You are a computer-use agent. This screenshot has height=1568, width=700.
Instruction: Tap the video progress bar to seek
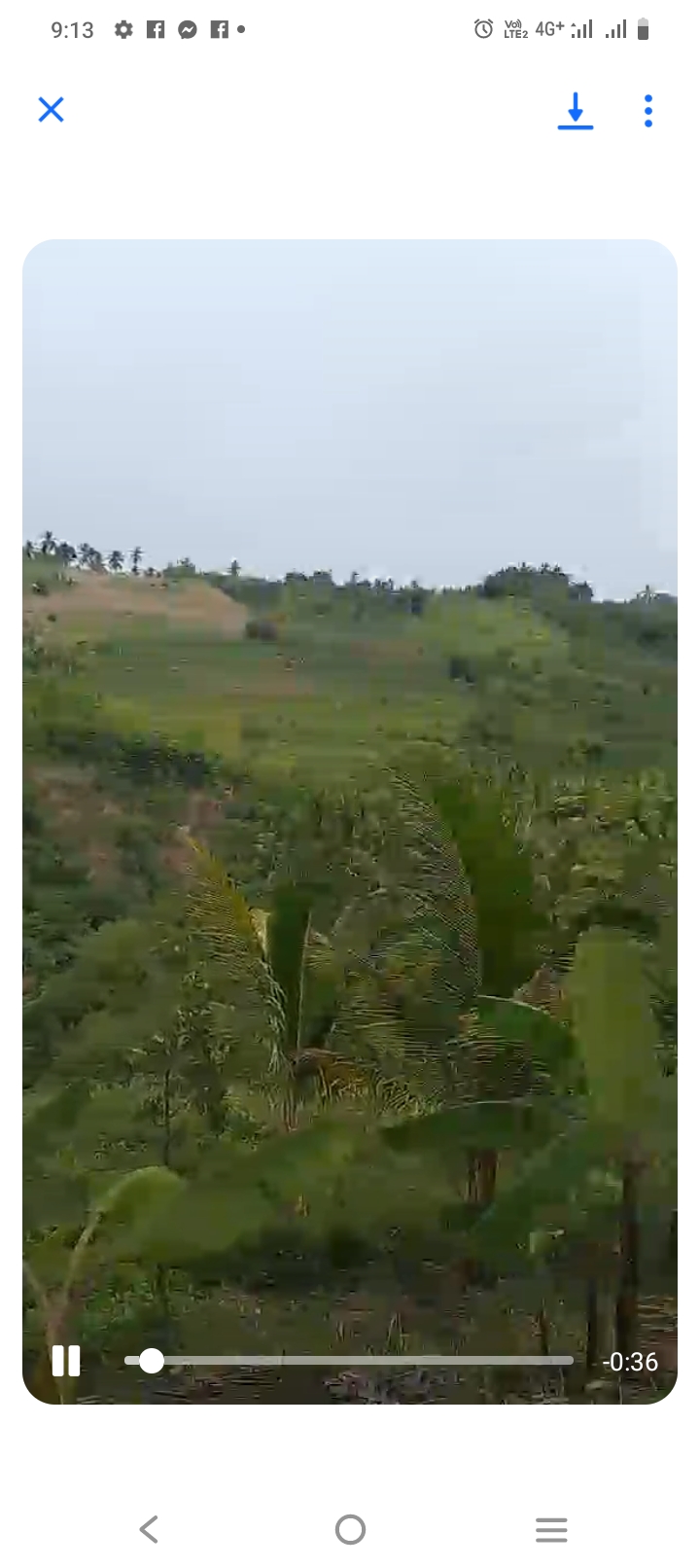(x=350, y=1361)
